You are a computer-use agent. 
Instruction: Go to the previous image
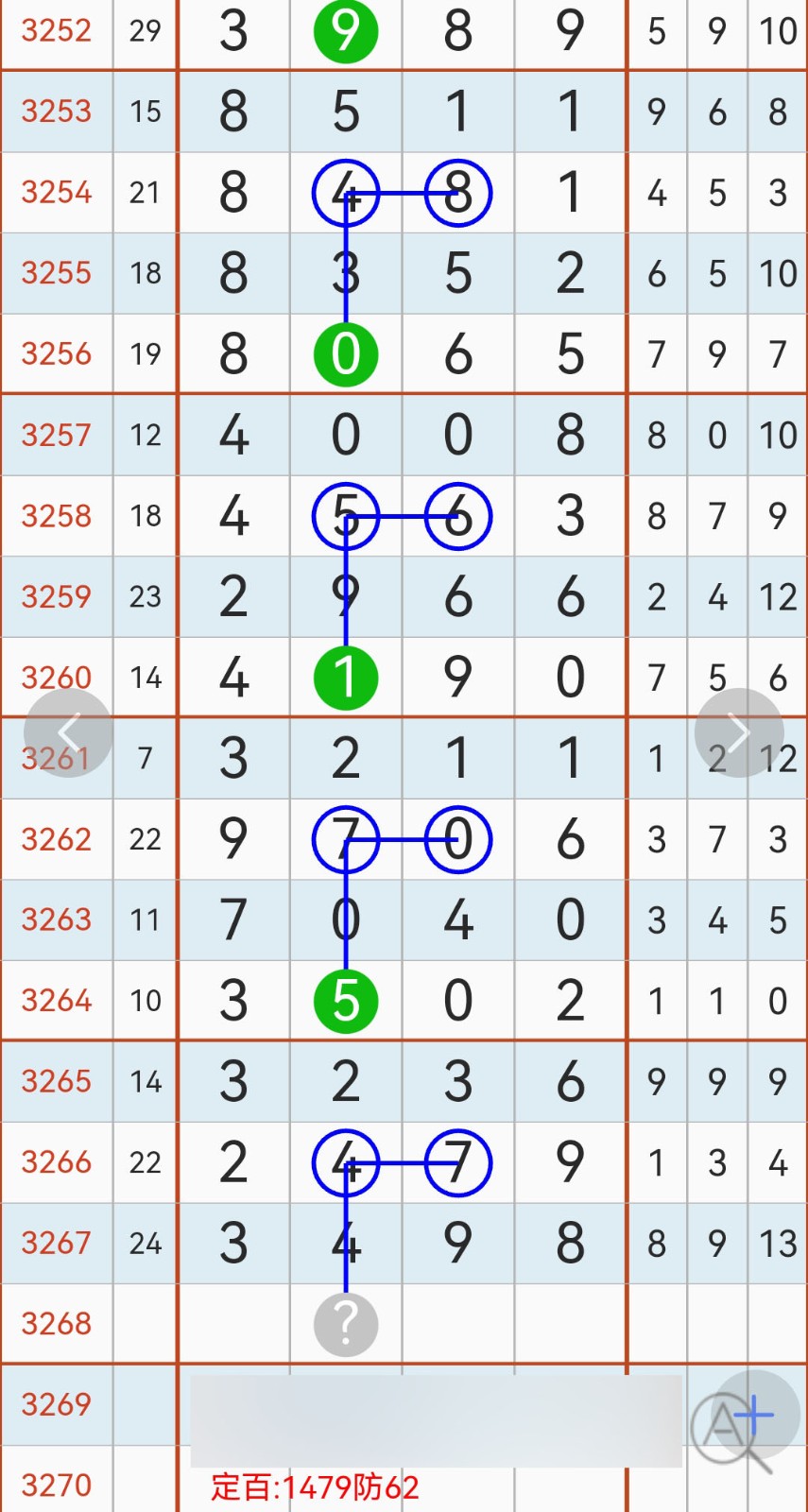tap(68, 732)
